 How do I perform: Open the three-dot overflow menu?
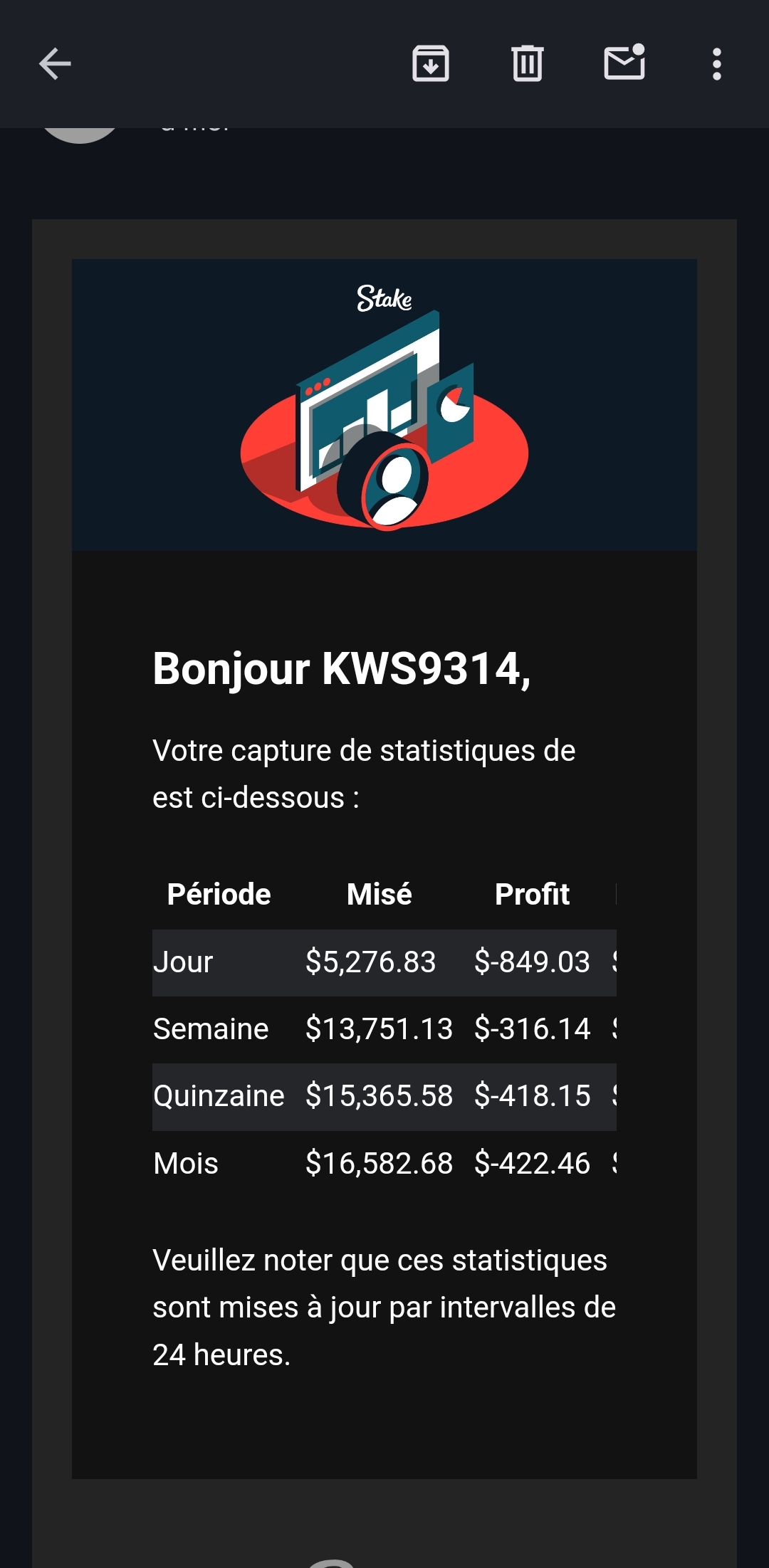(x=717, y=64)
